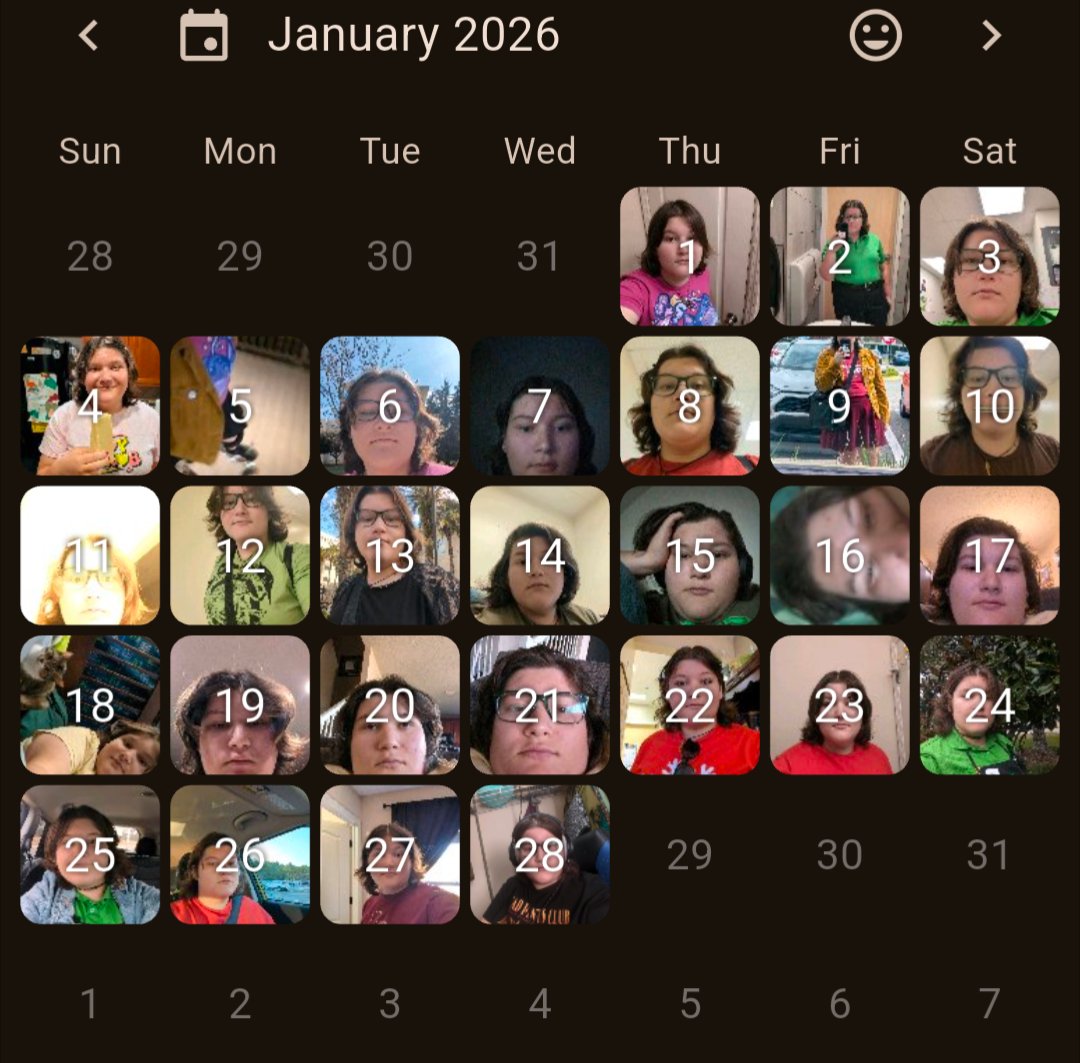The image size is (1080, 1063).
Task: View the photo for January 9
Action: 839,405
